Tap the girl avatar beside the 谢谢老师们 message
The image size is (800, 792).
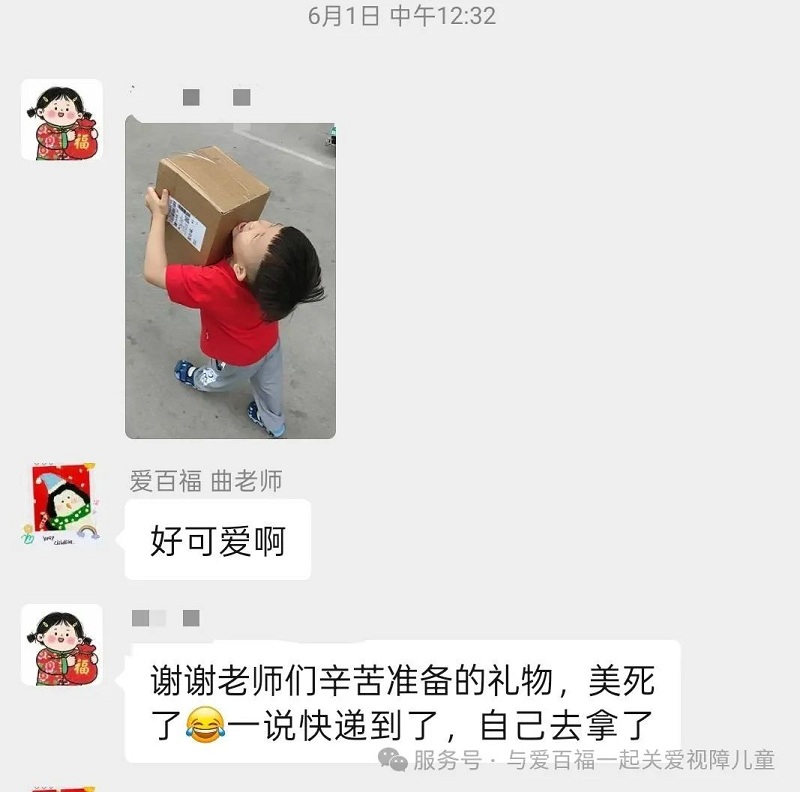[x=62, y=645]
